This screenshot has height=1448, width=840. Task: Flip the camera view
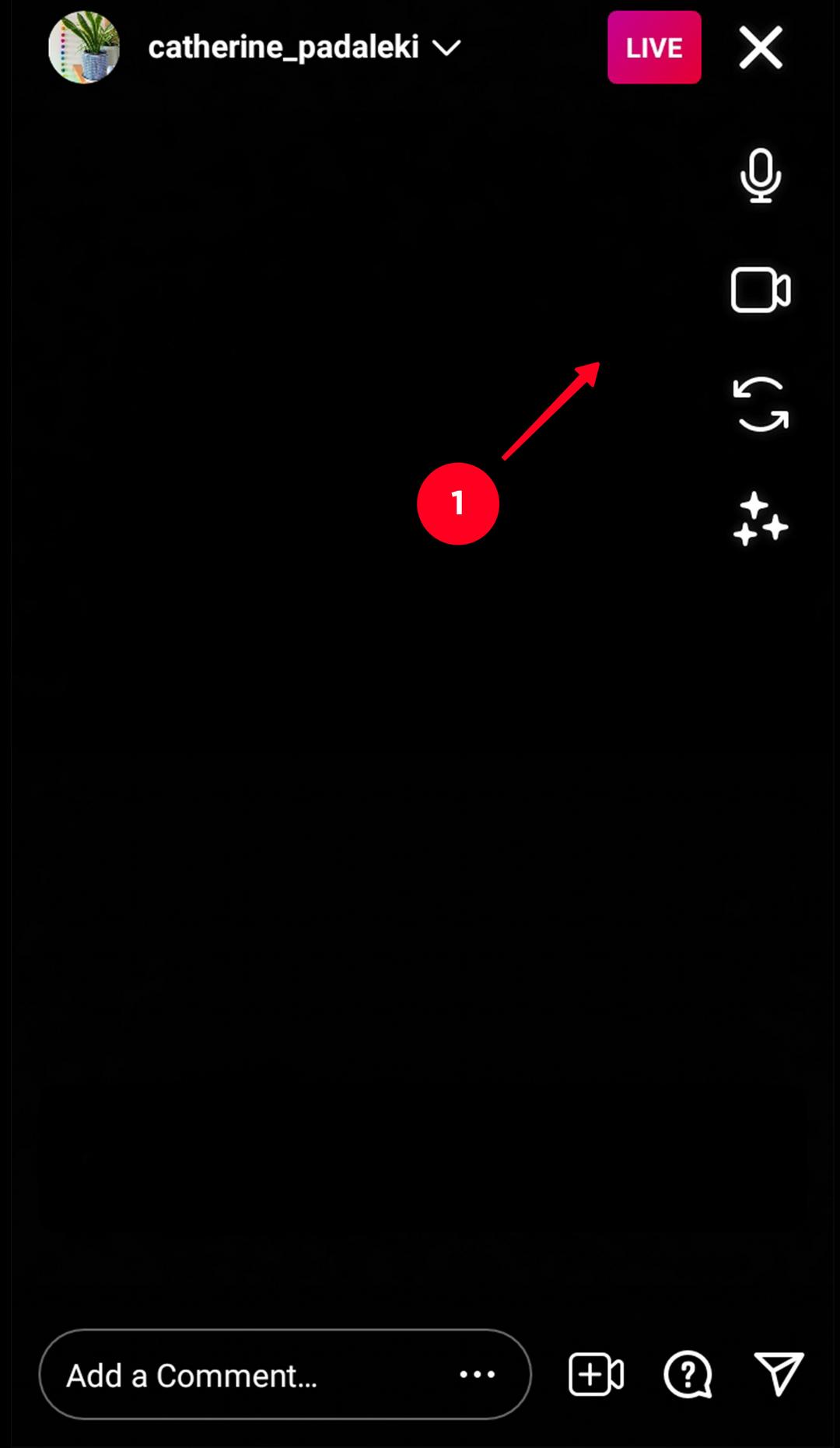(x=761, y=405)
